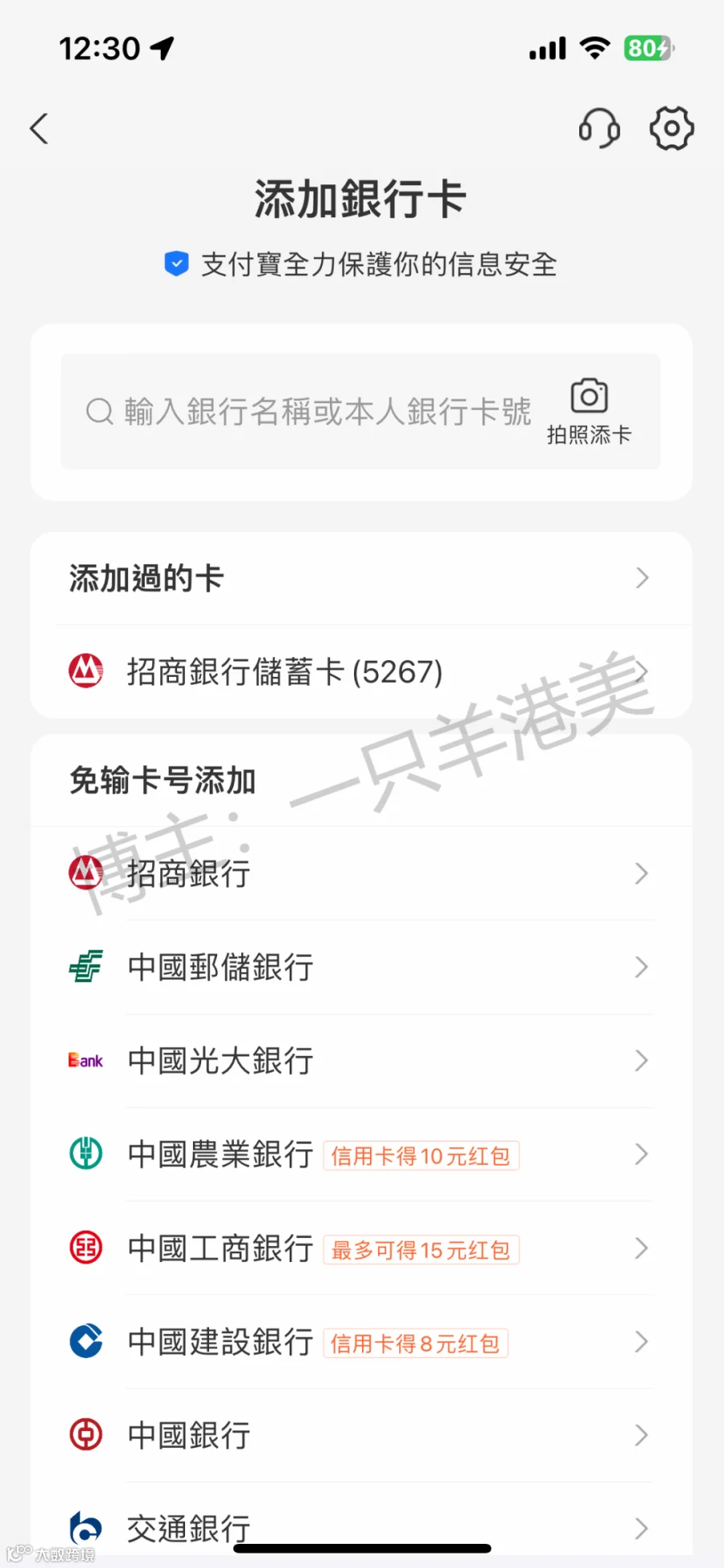
Task: Select 中國建設銀行
Action: (x=361, y=1342)
